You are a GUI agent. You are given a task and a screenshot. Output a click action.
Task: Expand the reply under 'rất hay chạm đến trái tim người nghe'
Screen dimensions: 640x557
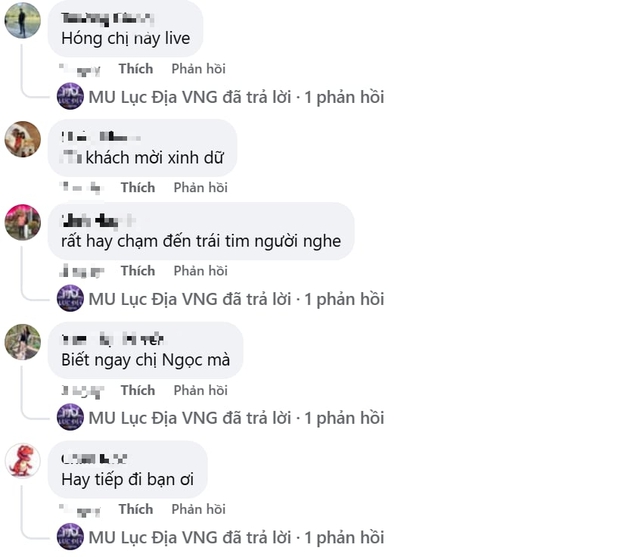(x=235, y=299)
